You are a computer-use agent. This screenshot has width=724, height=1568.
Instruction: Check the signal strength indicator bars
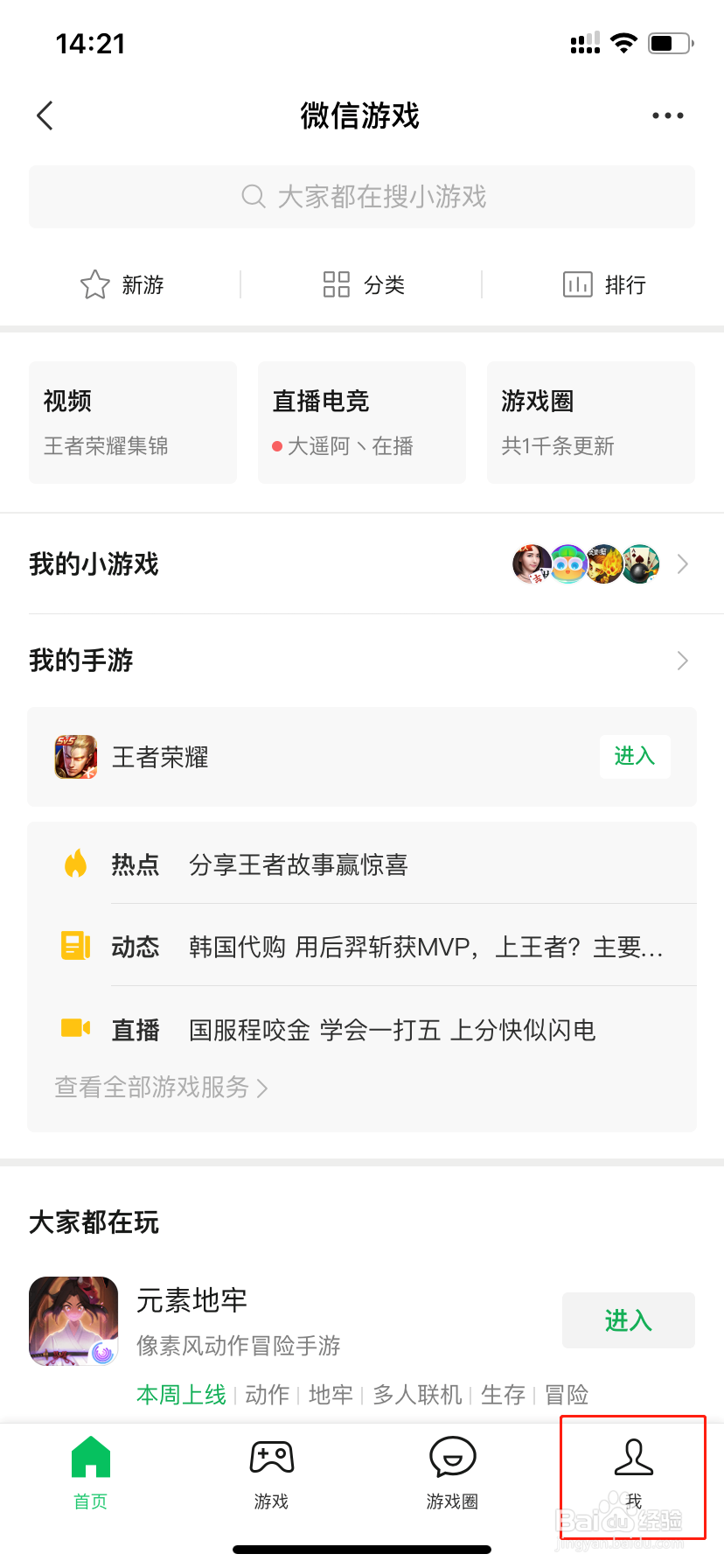tap(585, 44)
